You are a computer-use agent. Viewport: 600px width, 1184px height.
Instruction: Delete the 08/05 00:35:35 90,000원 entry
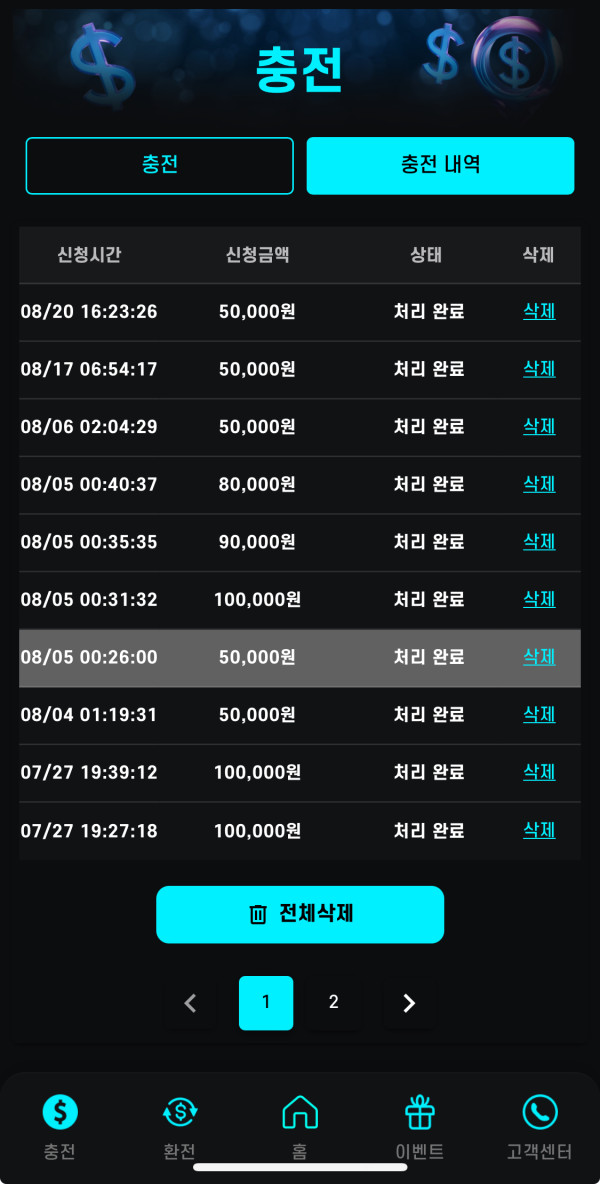[540, 541]
